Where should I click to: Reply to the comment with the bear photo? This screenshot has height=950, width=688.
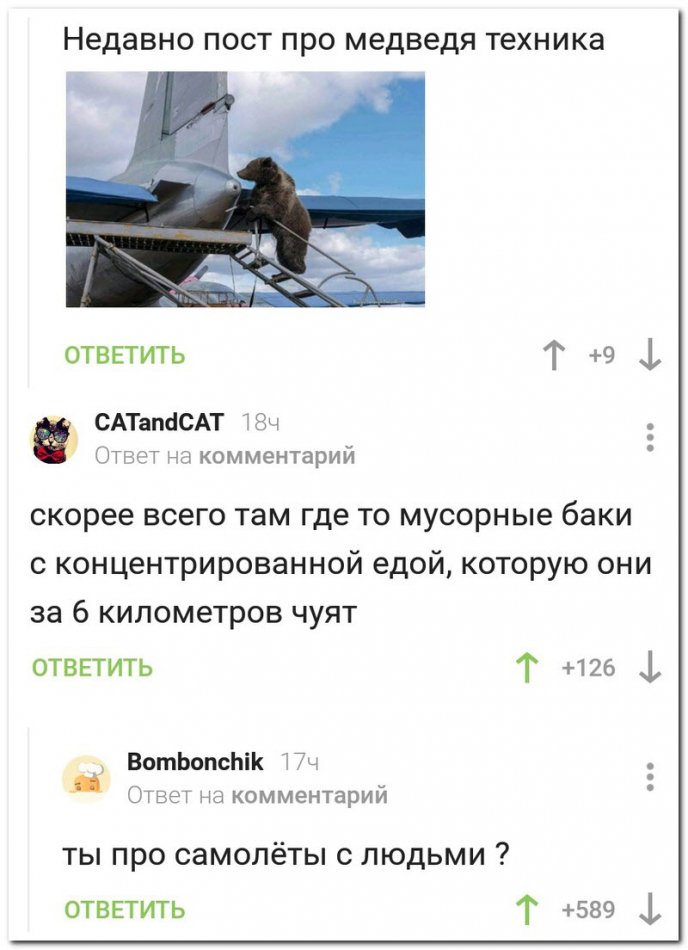(x=124, y=356)
